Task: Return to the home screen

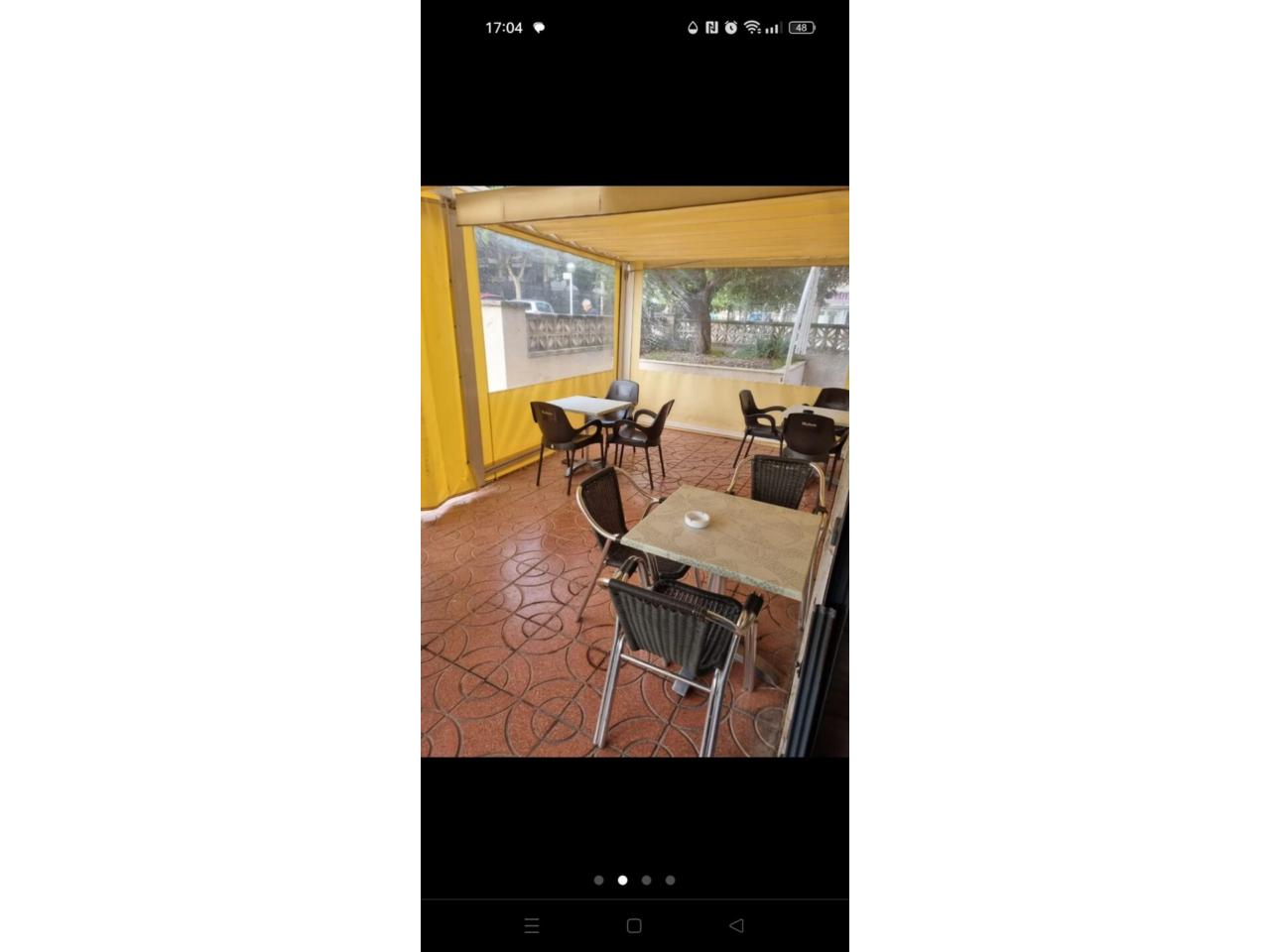Action: [x=634, y=925]
